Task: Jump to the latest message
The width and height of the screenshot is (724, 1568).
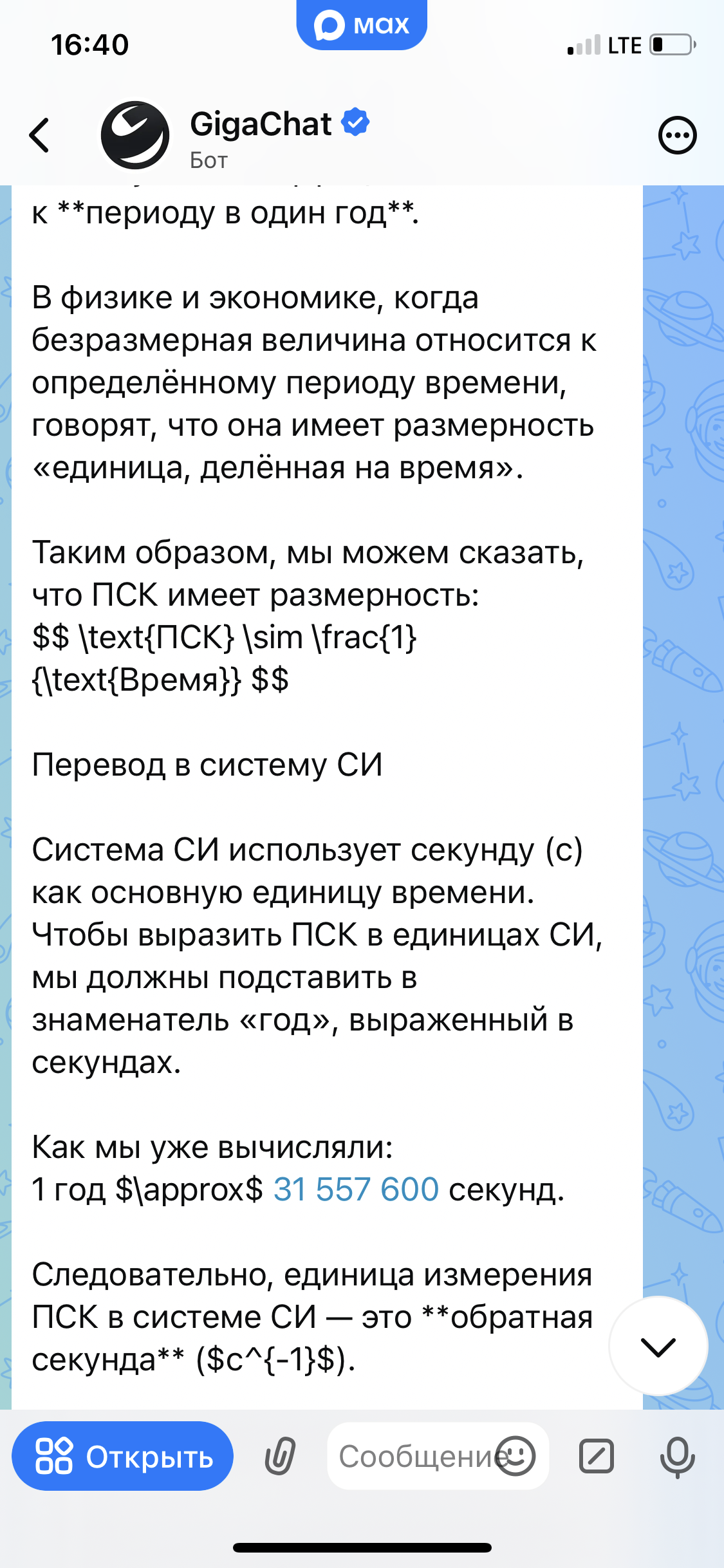Action: click(658, 1346)
